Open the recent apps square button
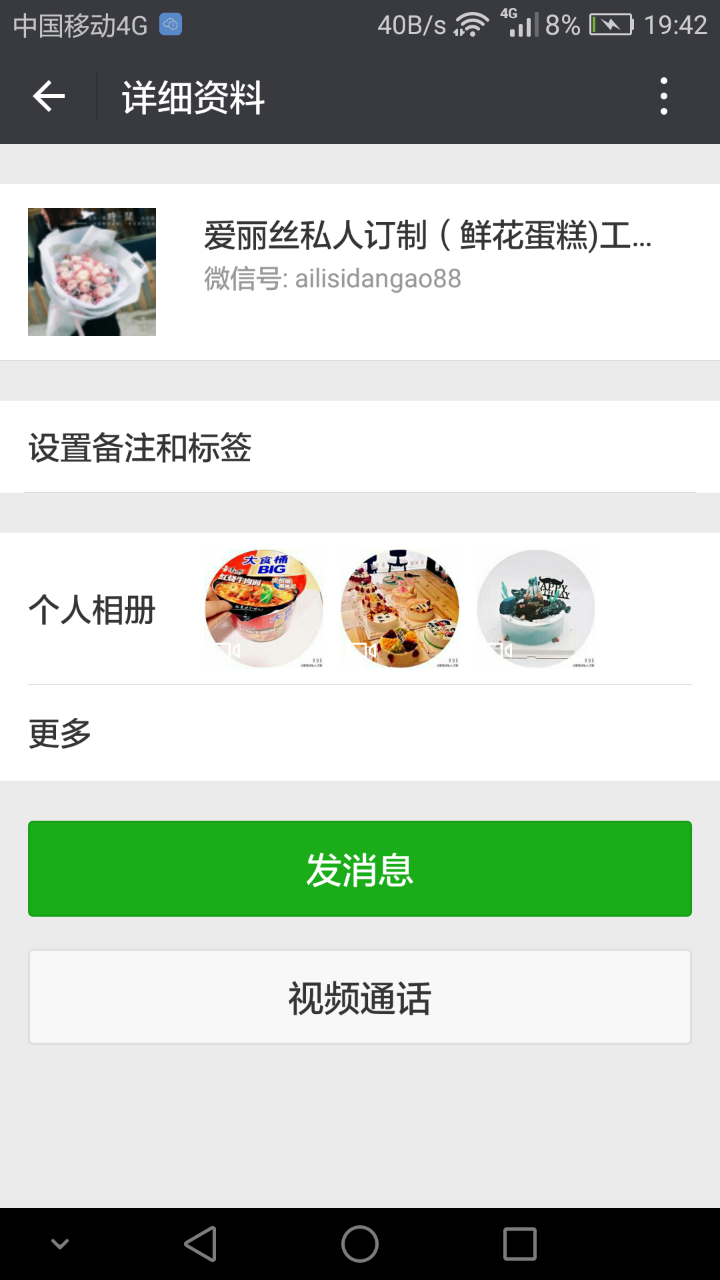Viewport: 720px width, 1280px height. click(x=520, y=1244)
